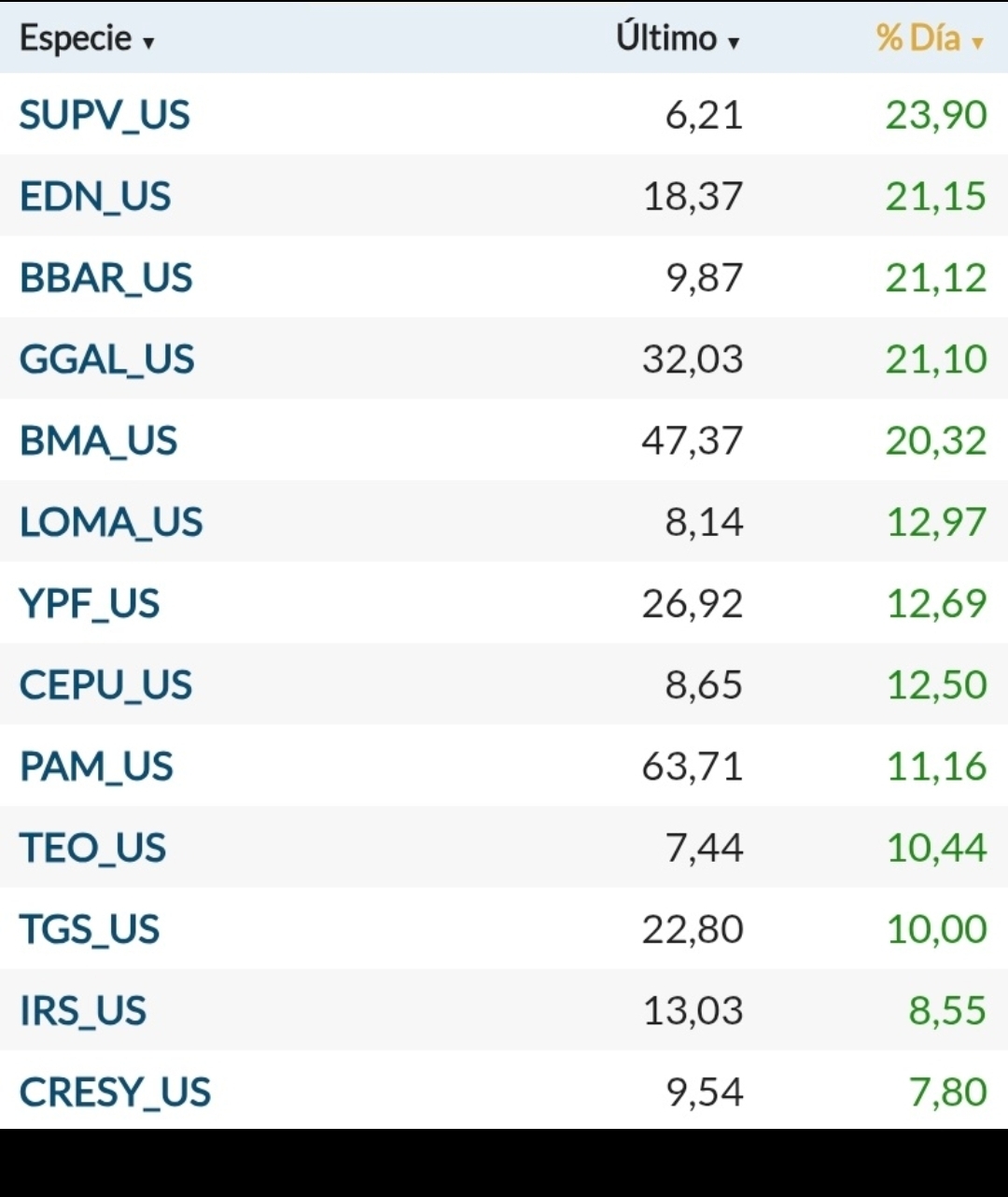The image size is (1008, 1197).
Task: Select the GGAL_US ticker
Action: (x=107, y=359)
